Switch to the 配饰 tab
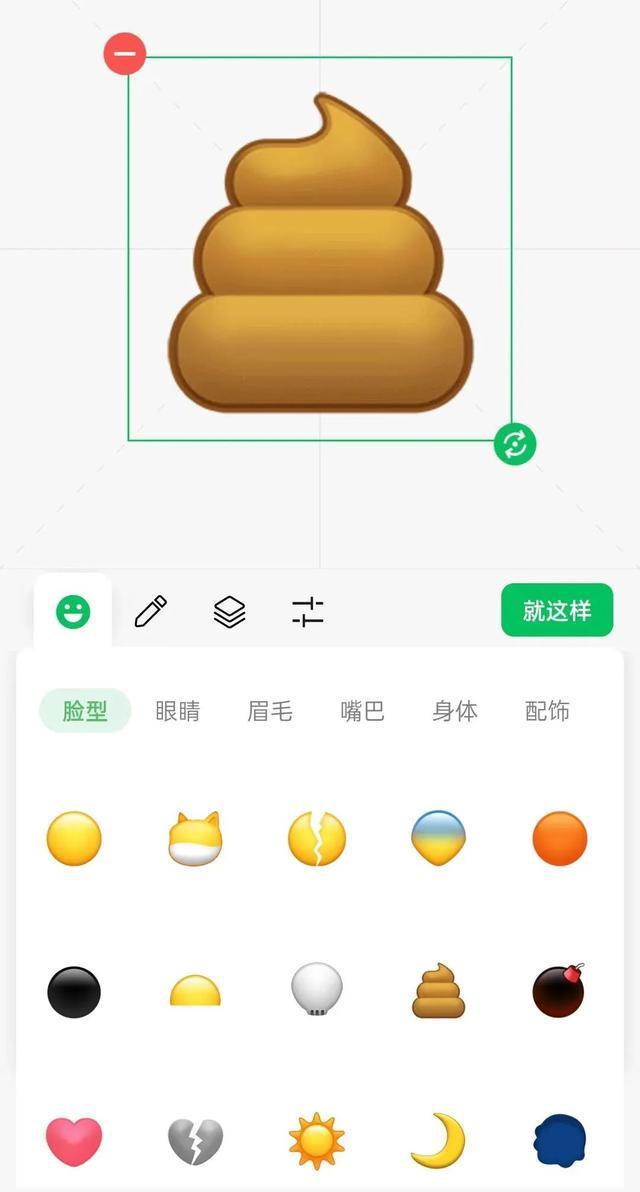The height and width of the screenshot is (1192, 640). coord(547,711)
